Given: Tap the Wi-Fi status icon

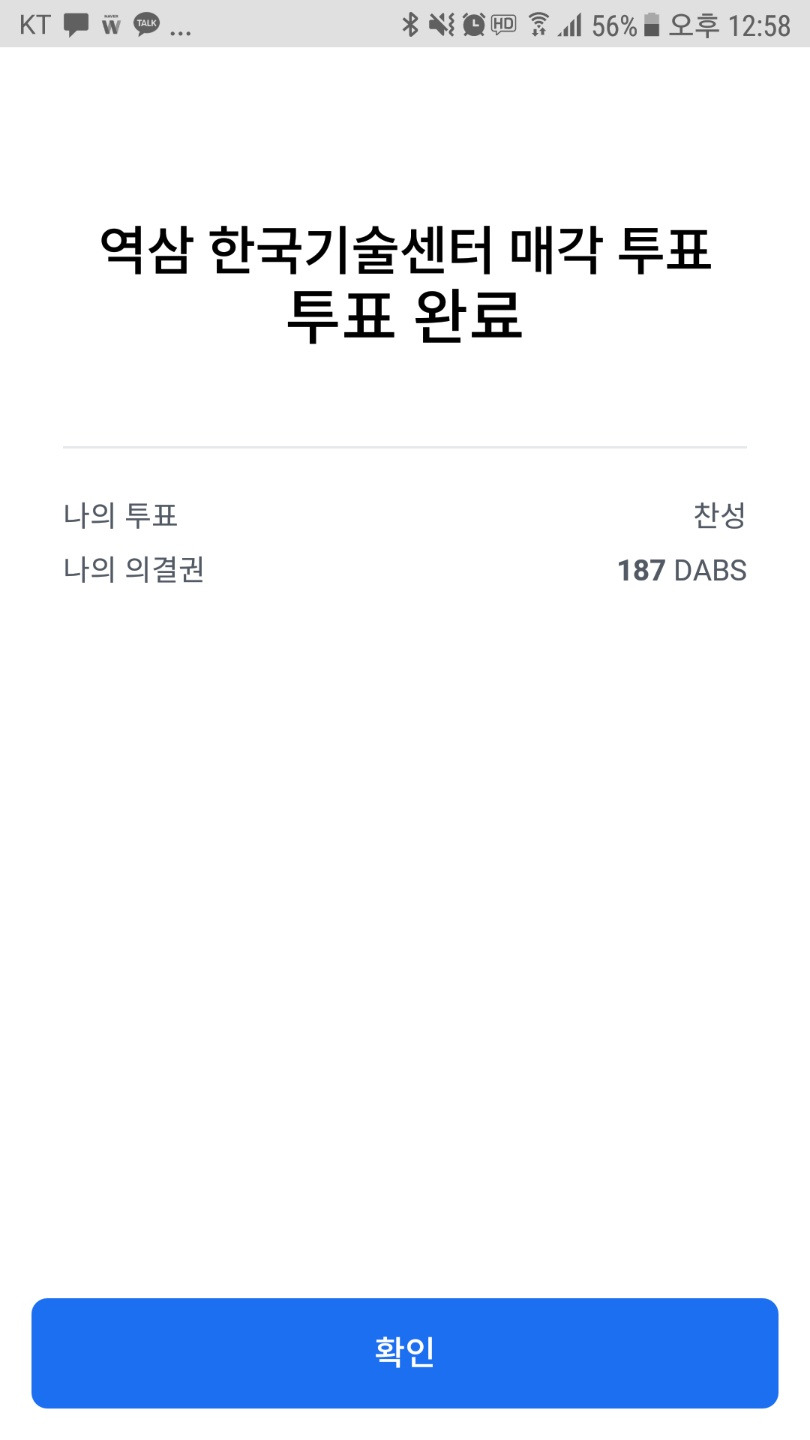Looking at the screenshot, I should [x=540, y=25].
